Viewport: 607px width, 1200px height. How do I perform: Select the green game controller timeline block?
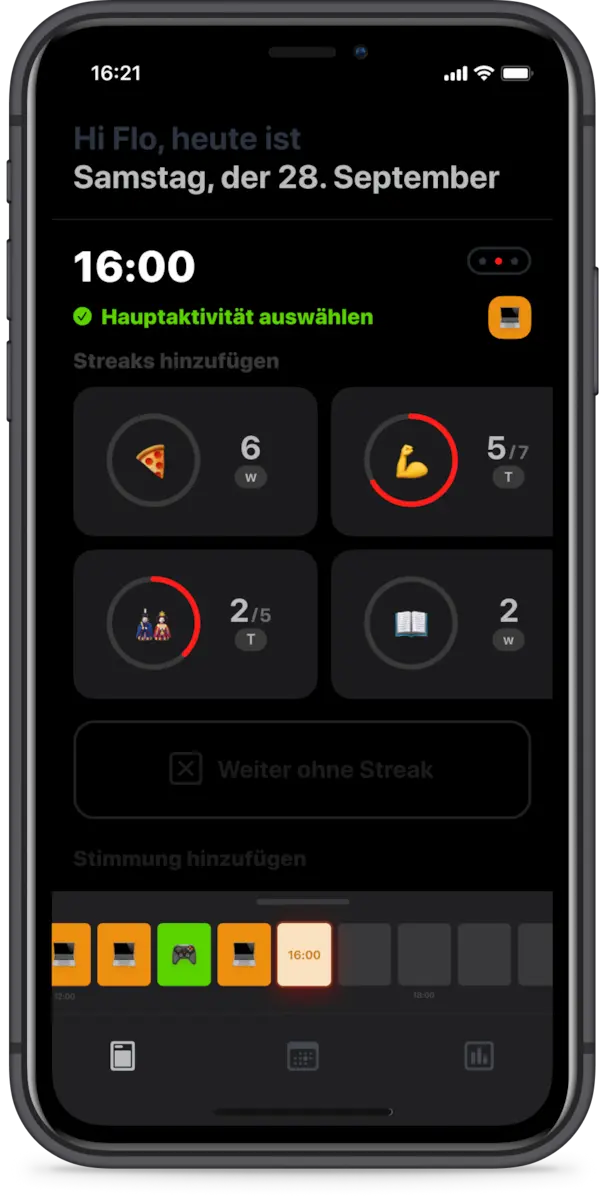(184, 954)
